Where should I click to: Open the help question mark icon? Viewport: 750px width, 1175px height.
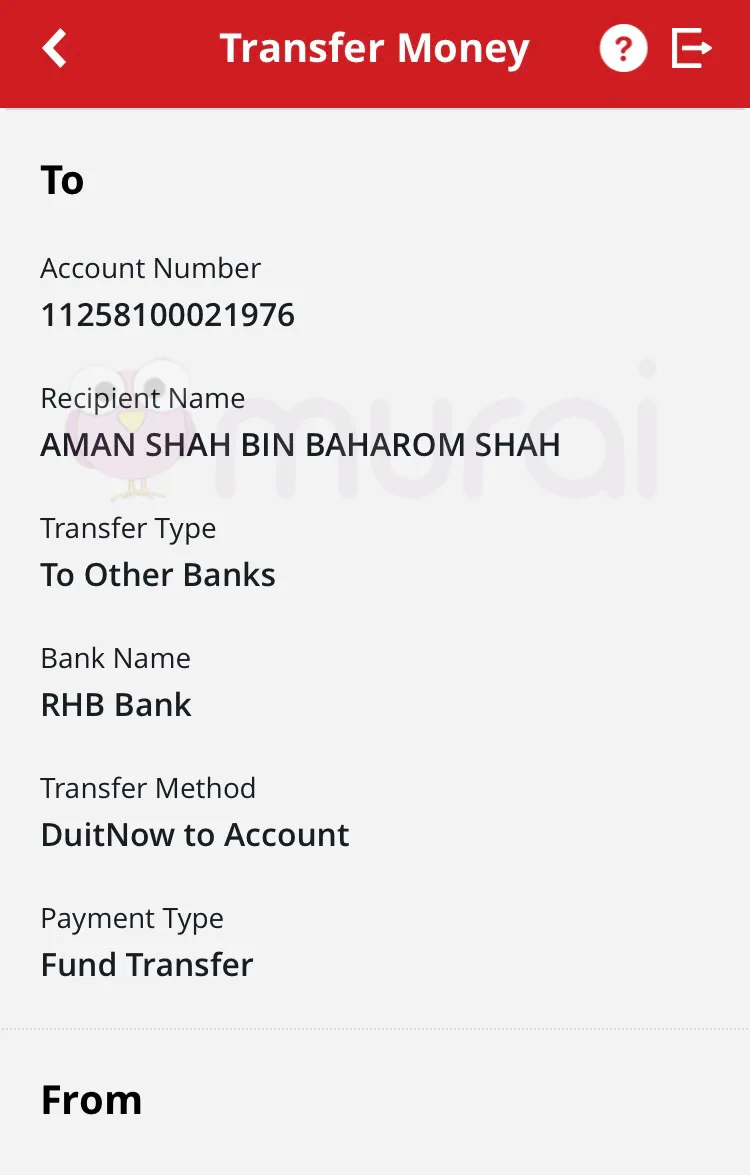623,48
